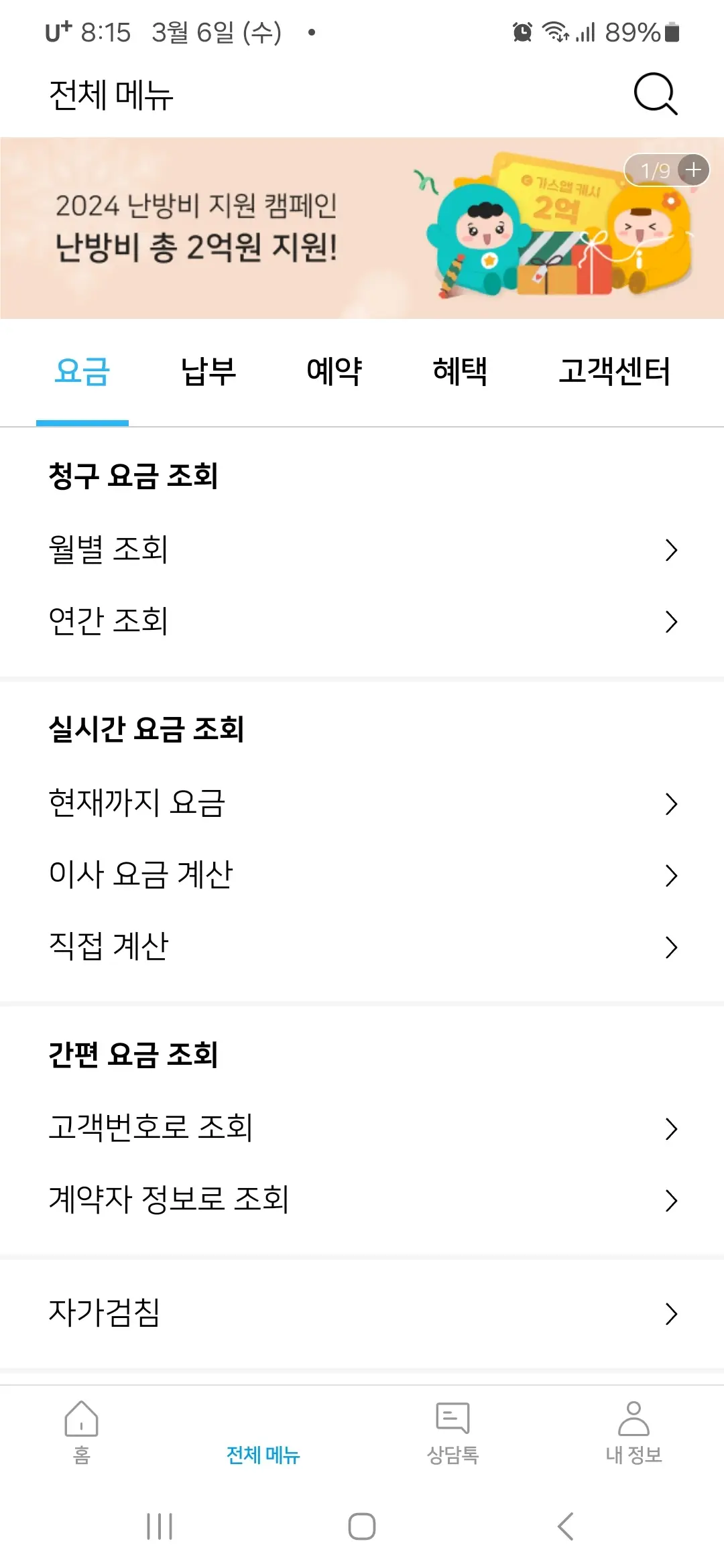Expand 현재까지 요금 using its chevron

671,803
